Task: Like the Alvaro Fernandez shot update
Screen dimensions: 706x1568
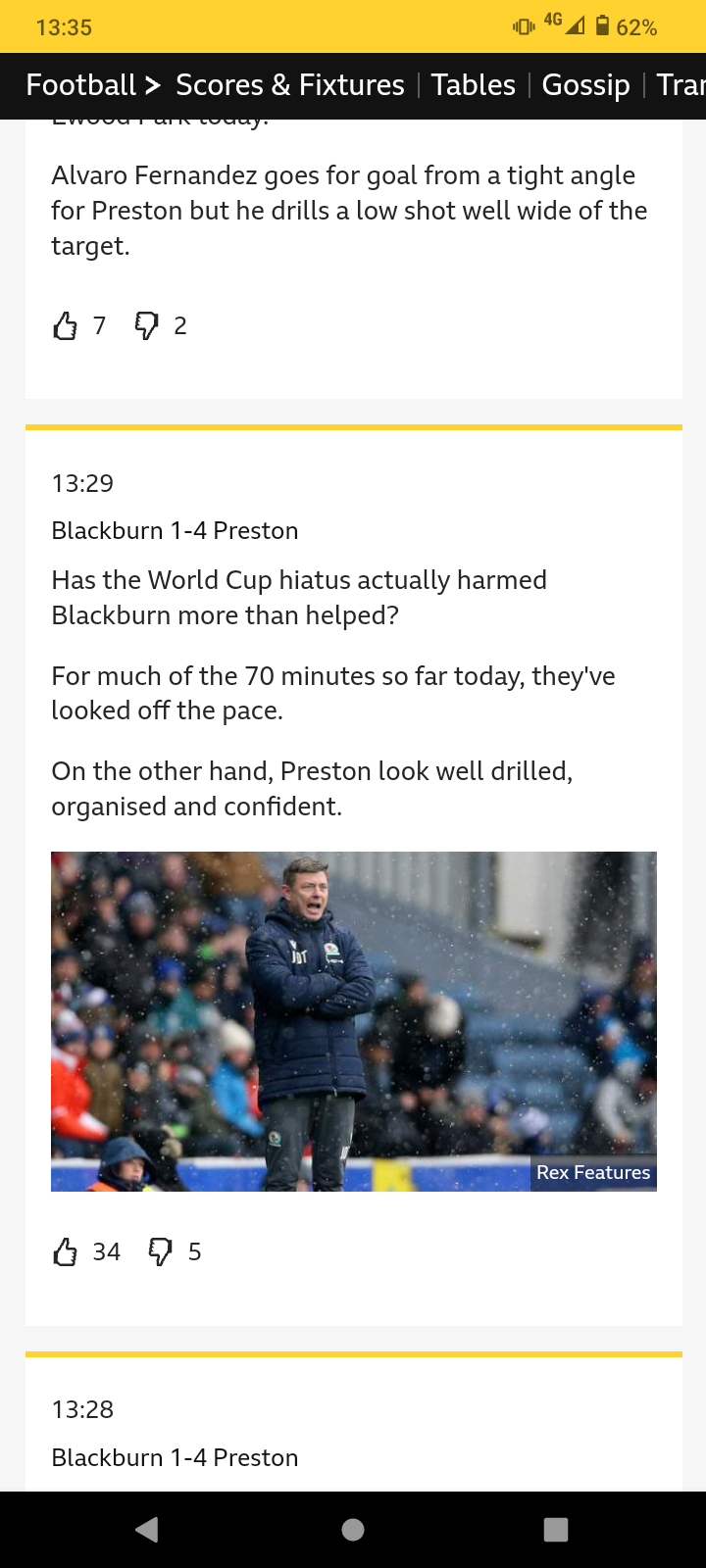Action: click(66, 325)
